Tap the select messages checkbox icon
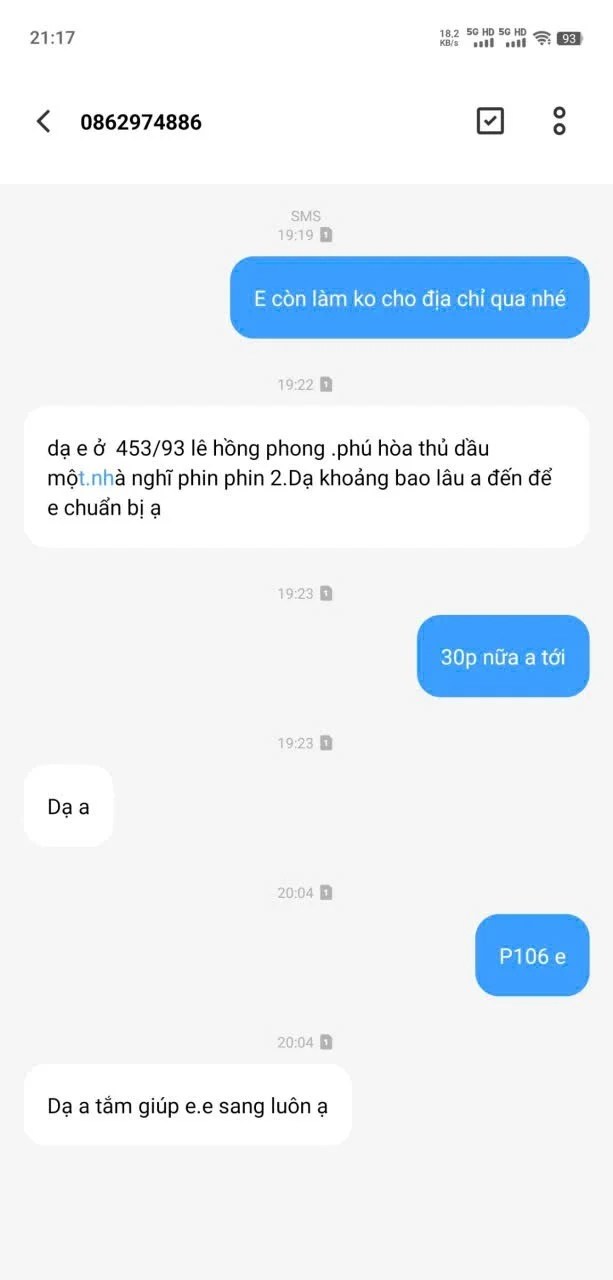The height and width of the screenshot is (1280, 613). [490, 121]
